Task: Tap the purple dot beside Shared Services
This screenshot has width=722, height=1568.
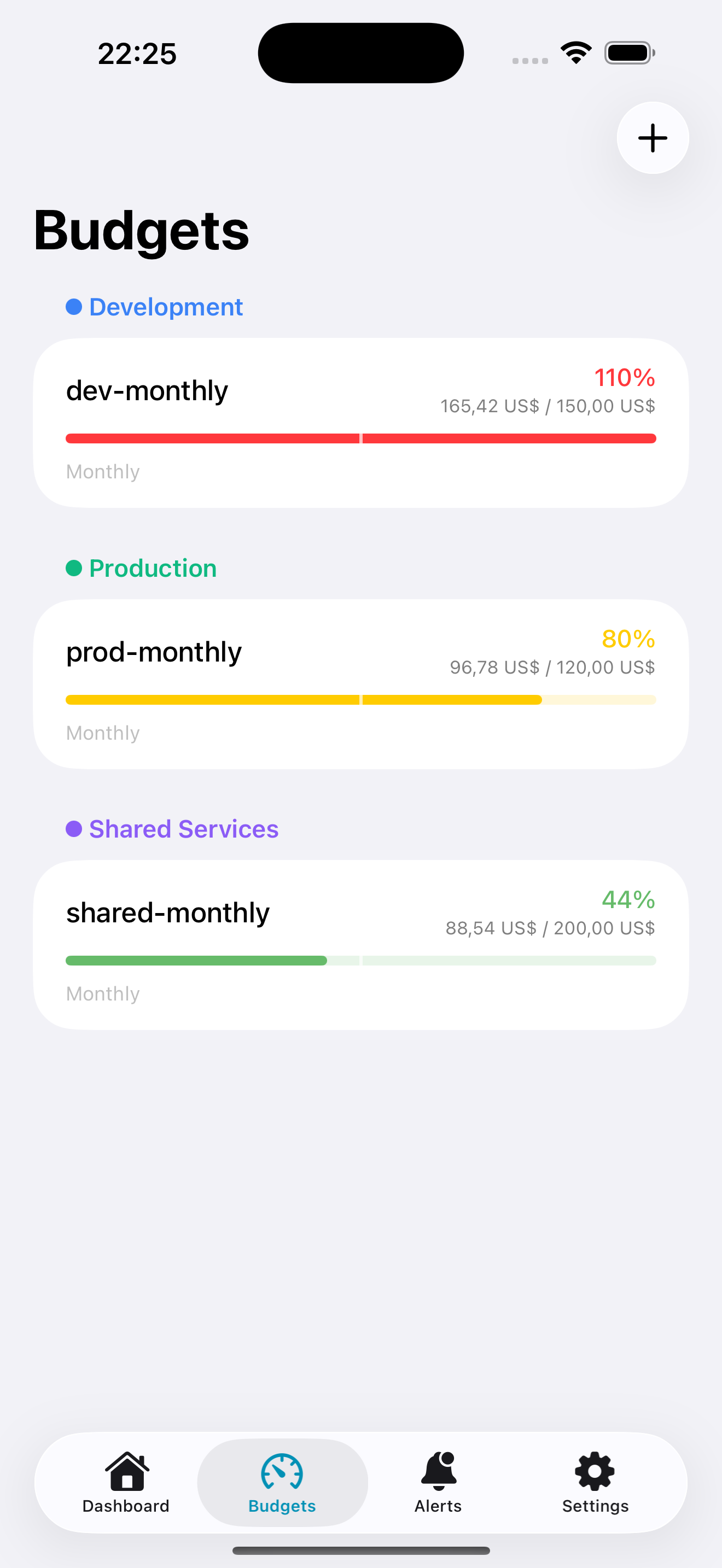Action: click(74, 828)
